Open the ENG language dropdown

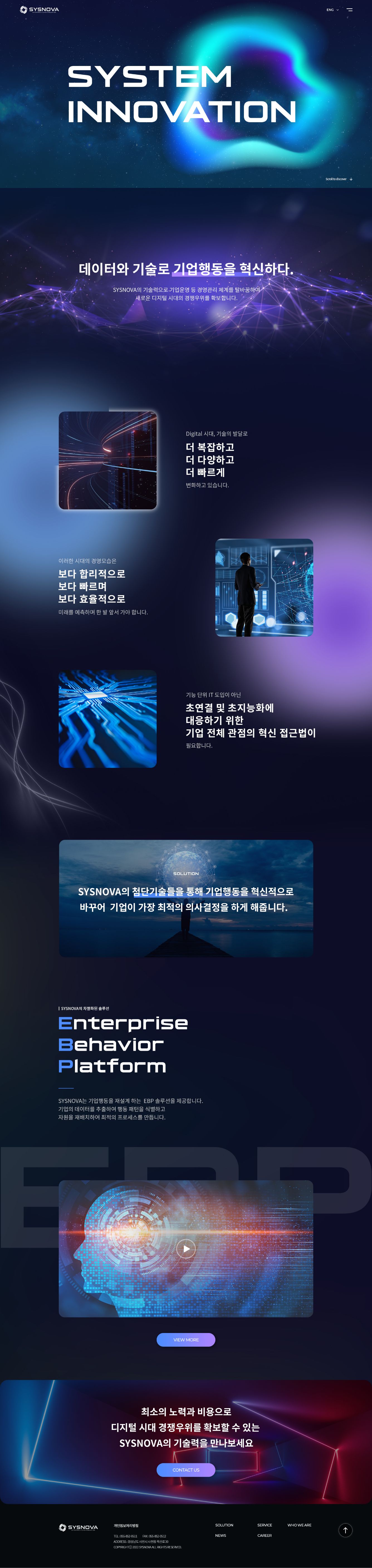[x=332, y=10]
